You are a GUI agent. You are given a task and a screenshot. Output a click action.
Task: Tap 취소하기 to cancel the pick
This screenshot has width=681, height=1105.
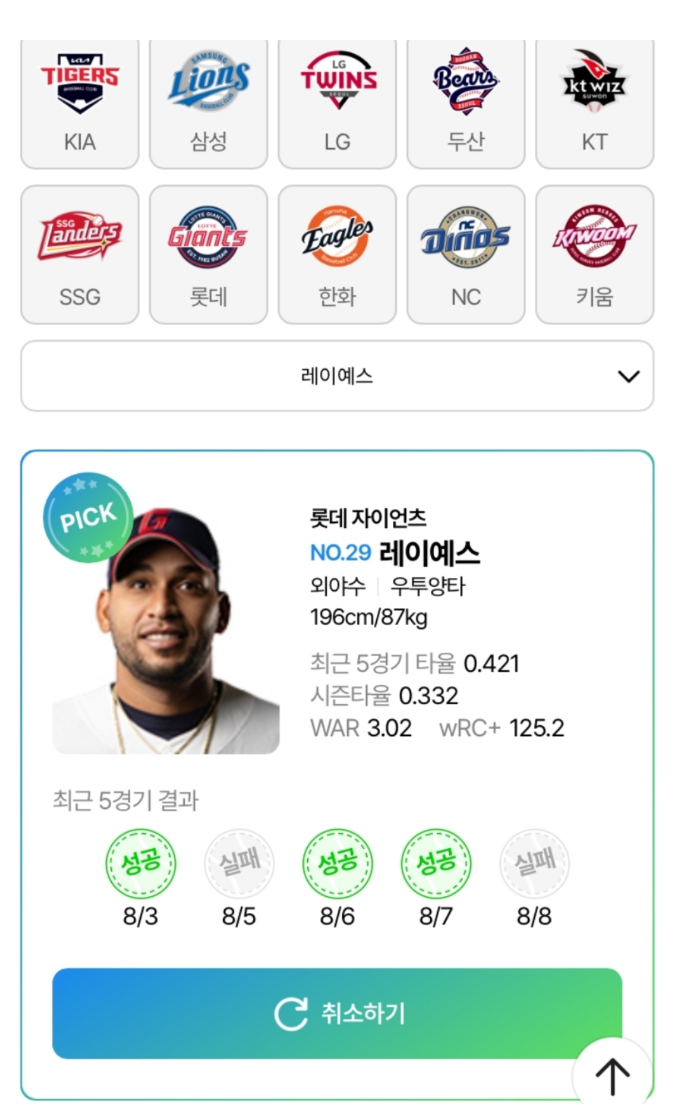pos(337,1013)
